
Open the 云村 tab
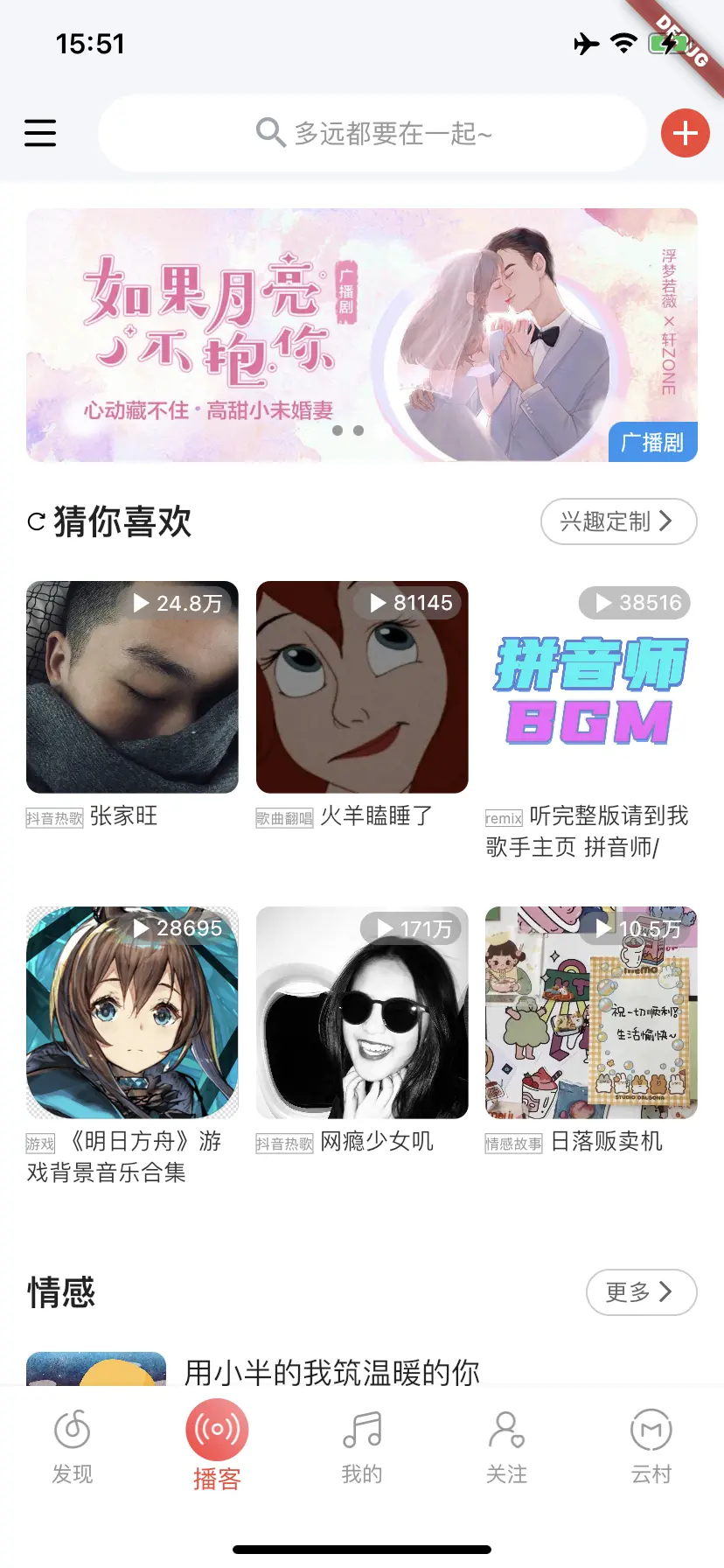click(x=651, y=1444)
